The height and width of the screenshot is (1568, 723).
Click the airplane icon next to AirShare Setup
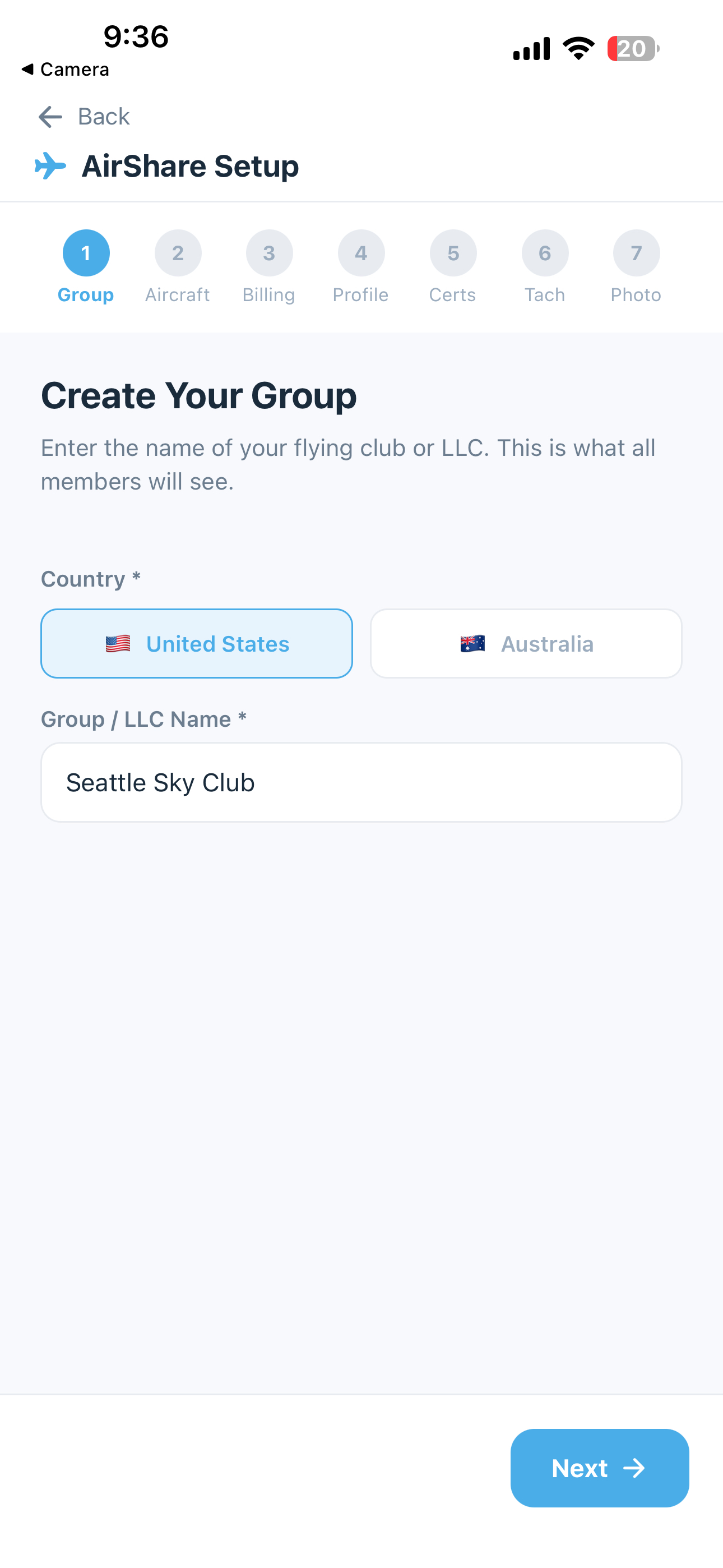click(51, 165)
